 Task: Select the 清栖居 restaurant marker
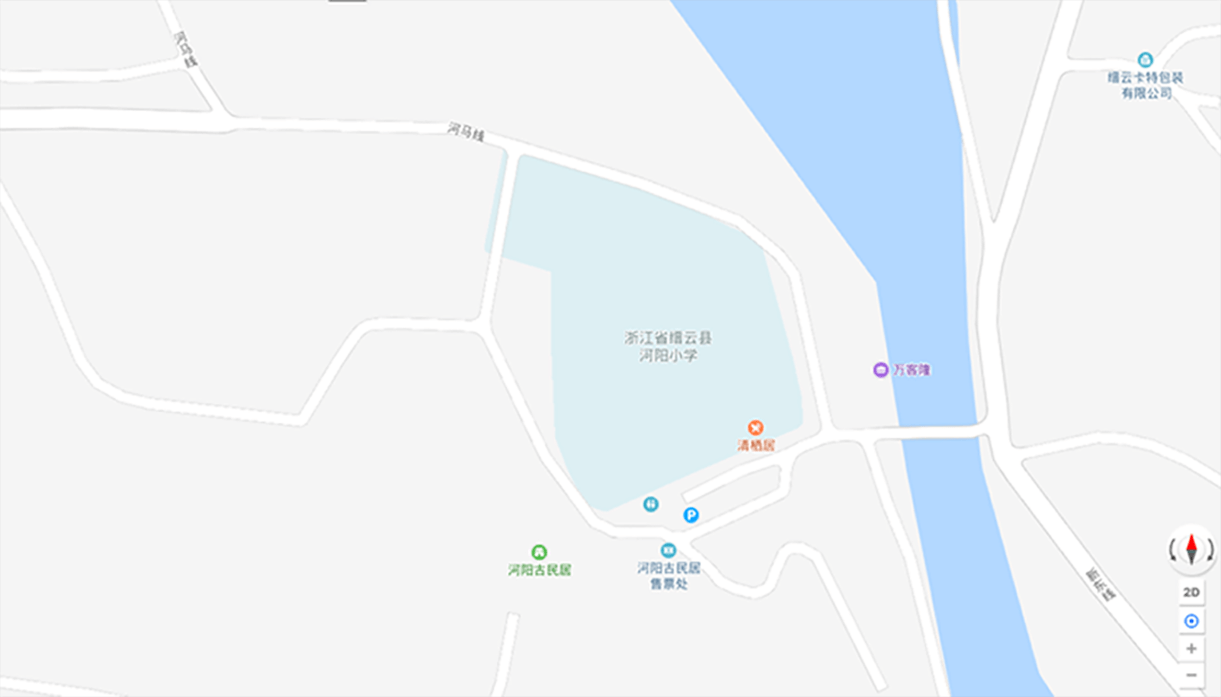pos(756,428)
